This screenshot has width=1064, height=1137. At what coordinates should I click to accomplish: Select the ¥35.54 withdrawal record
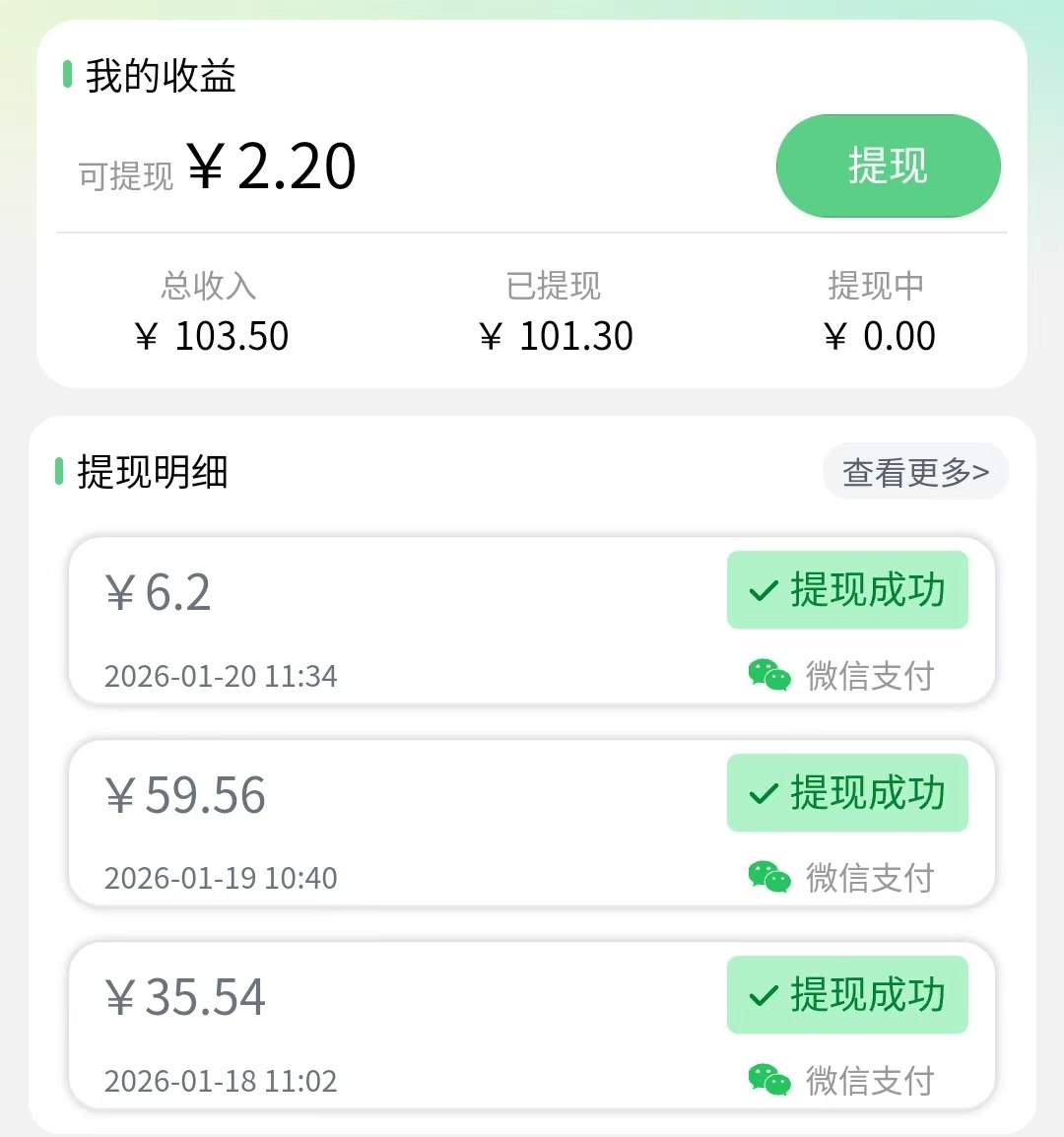pyautogui.click(x=531, y=1026)
